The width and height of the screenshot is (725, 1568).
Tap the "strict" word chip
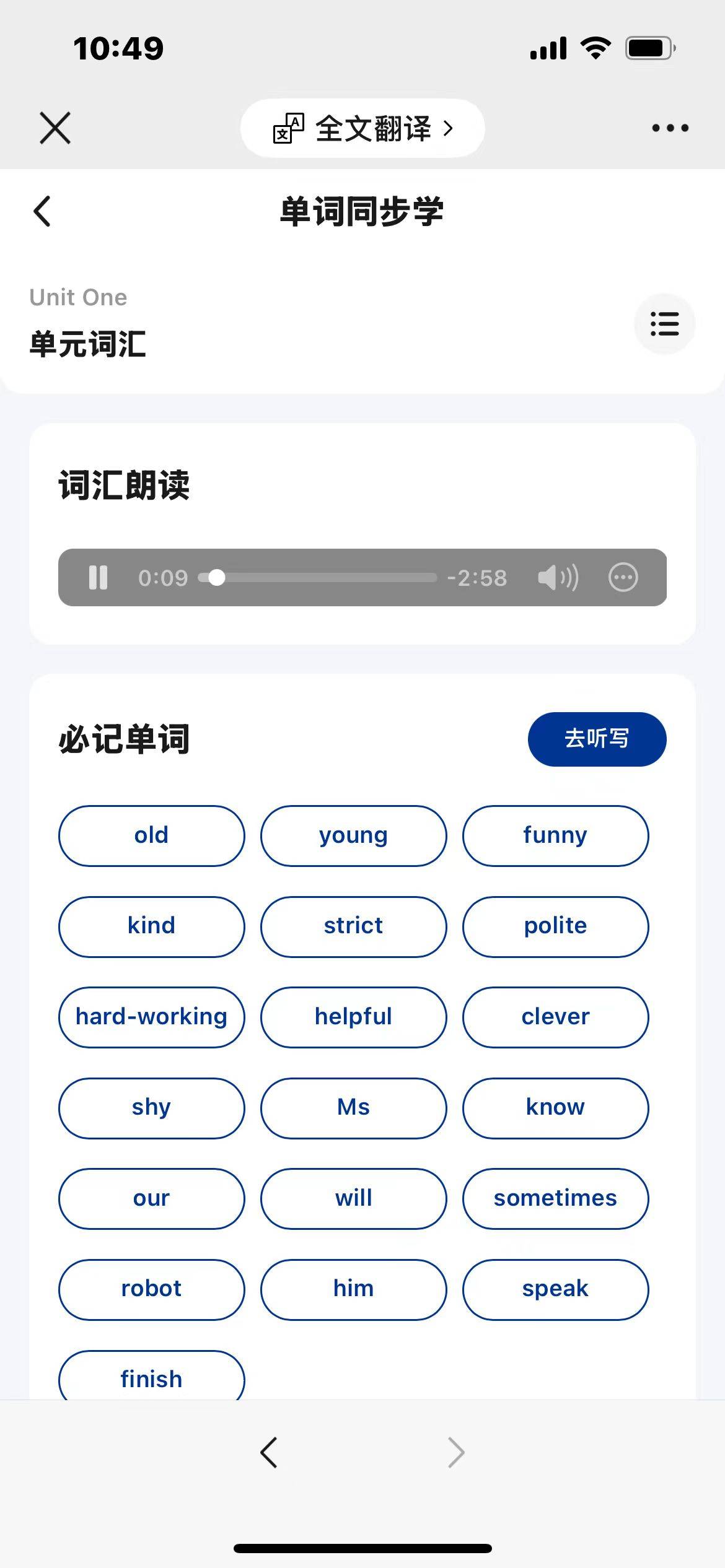(x=353, y=926)
